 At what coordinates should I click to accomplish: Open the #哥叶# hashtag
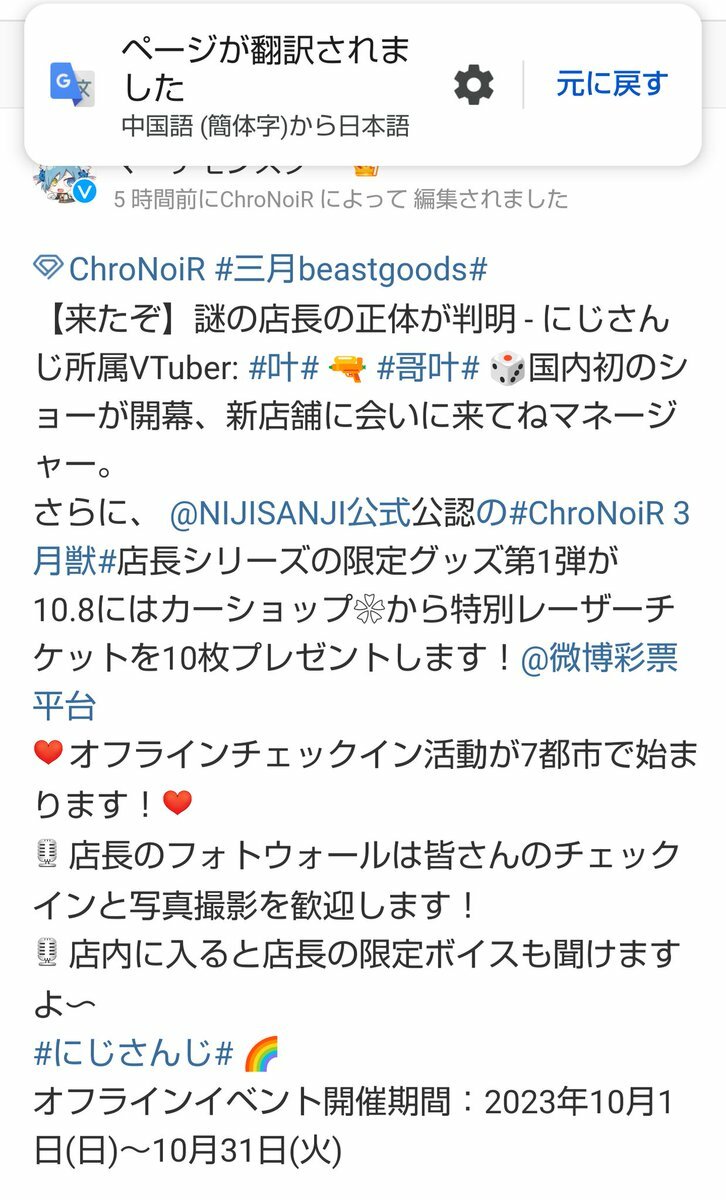429,368
